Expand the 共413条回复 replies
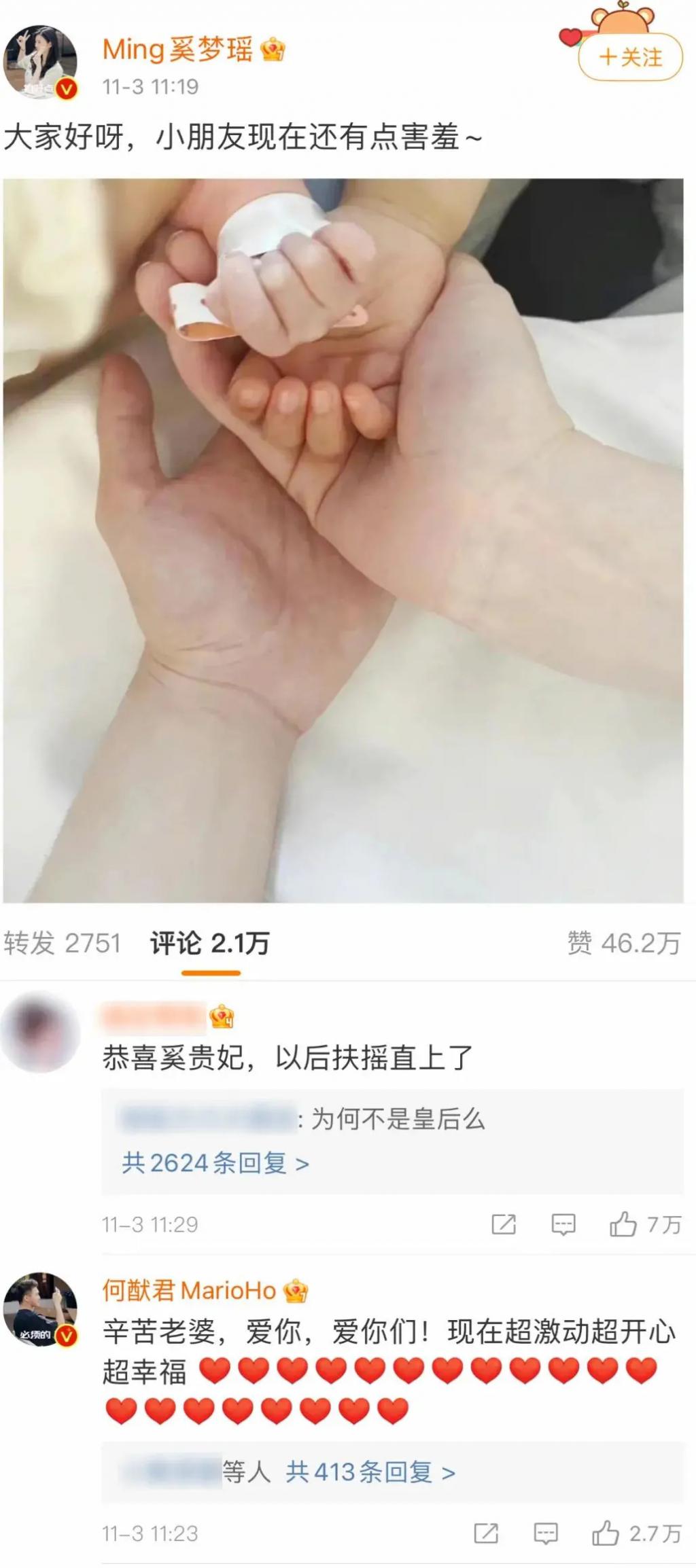696x1568 pixels. pos(370,1472)
